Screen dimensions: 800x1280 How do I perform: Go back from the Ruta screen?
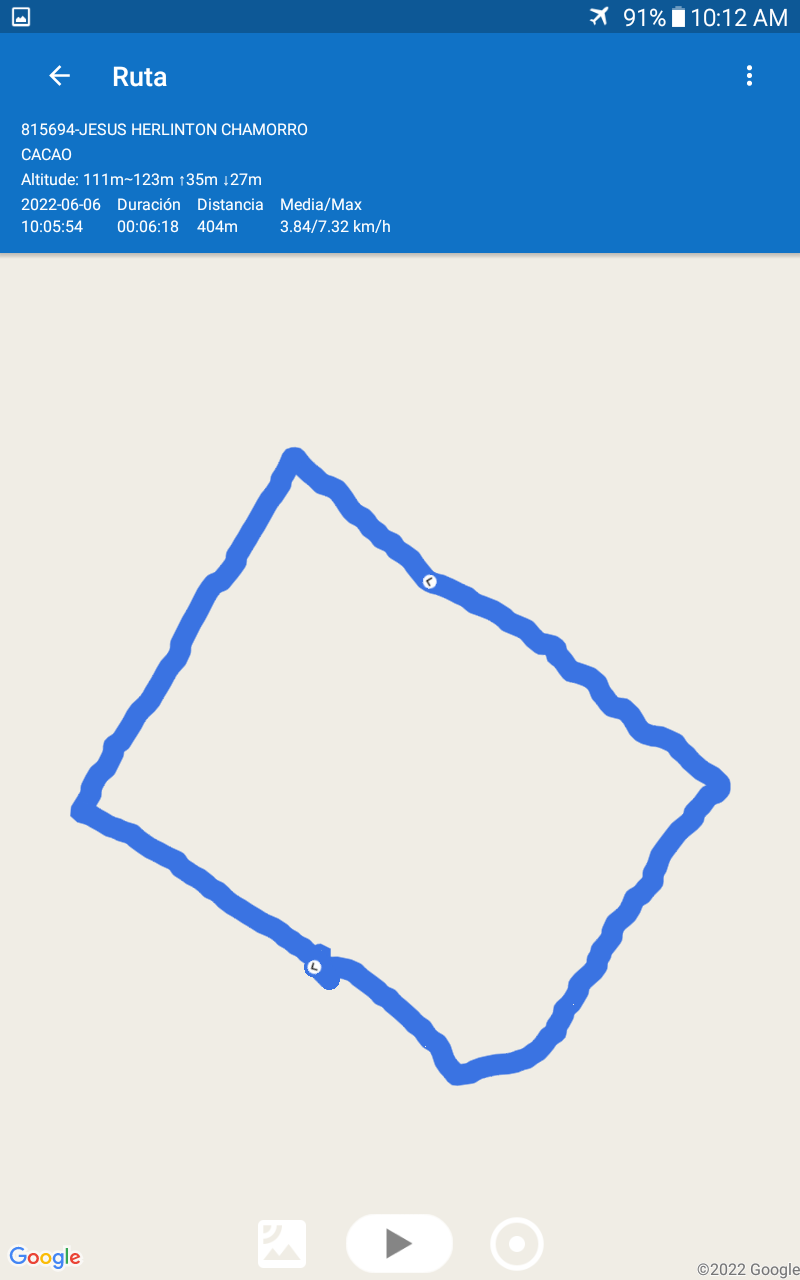[59, 76]
